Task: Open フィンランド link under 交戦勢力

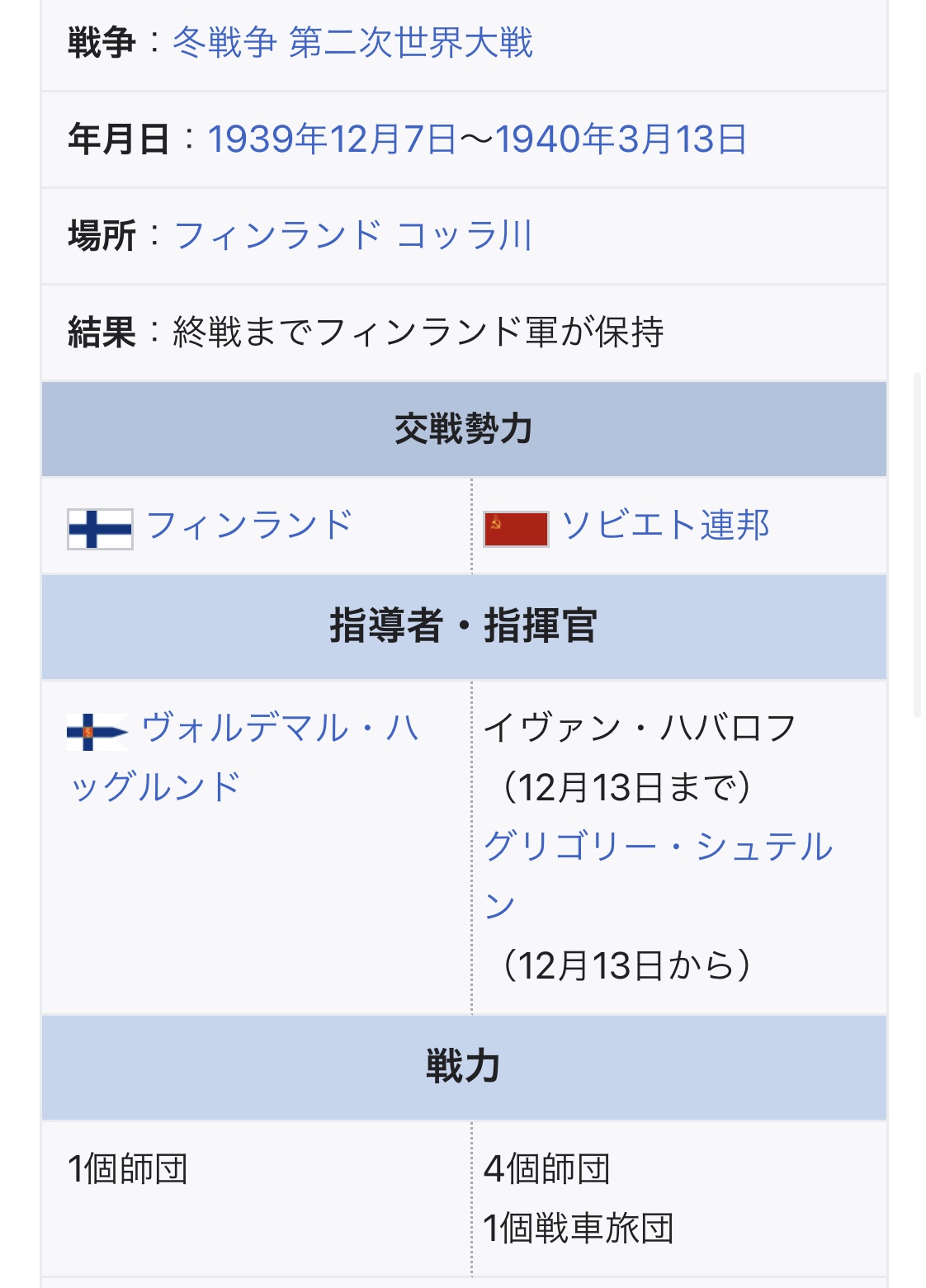Action: point(249,526)
